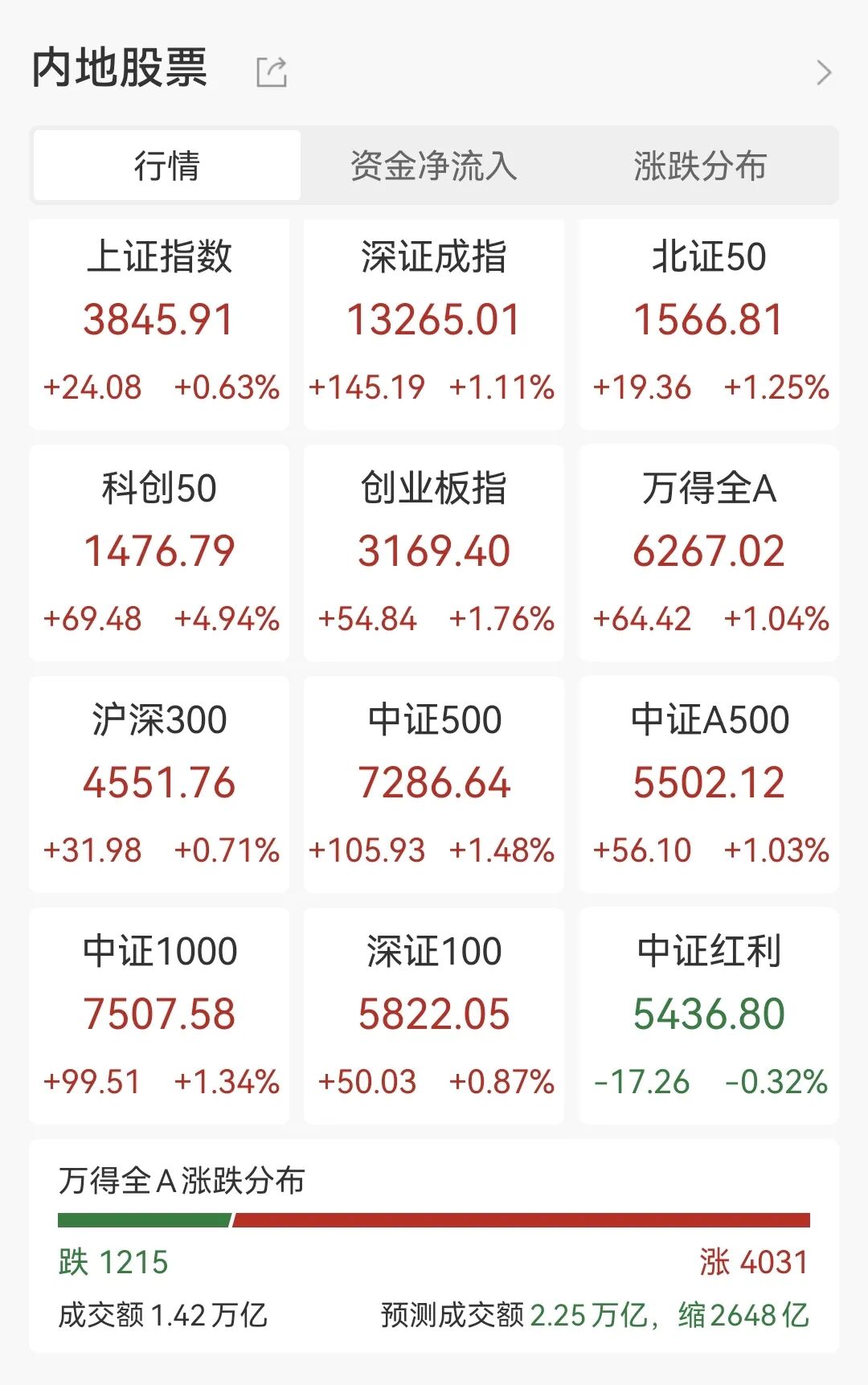Tap the 深证100 index card
The height and width of the screenshot is (1385, 868).
434,1017
